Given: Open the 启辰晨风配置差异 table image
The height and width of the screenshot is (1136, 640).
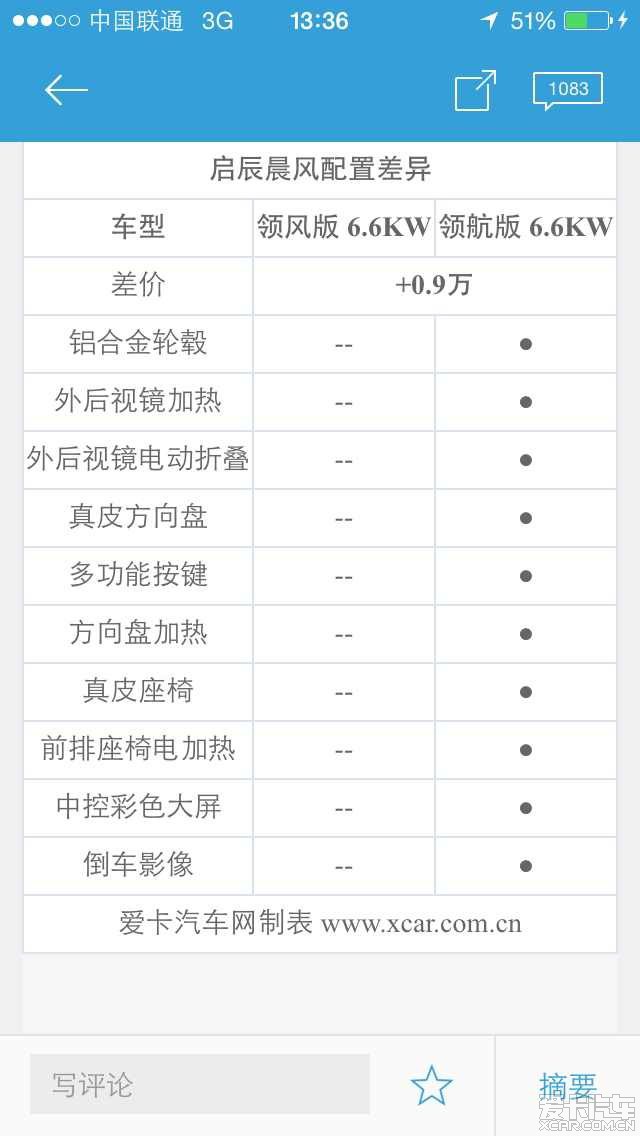Looking at the screenshot, I should pyautogui.click(x=320, y=547).
